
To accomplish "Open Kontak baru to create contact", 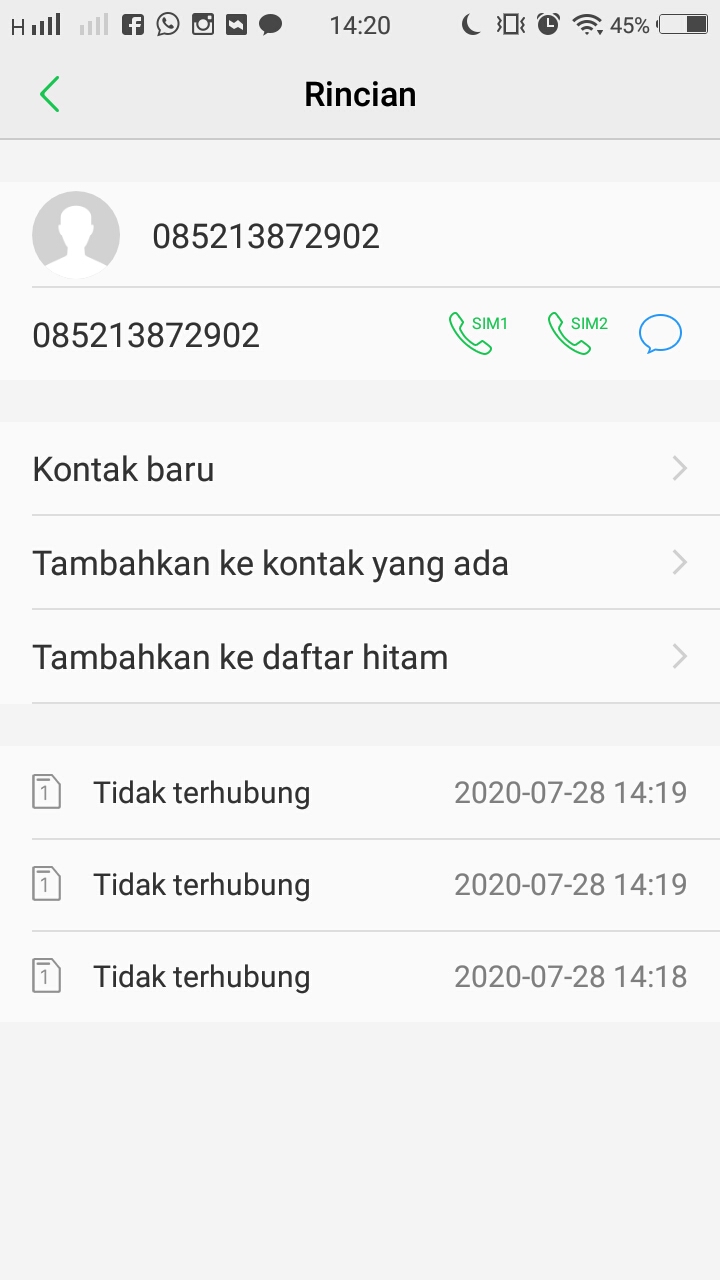I will pos(360,469).
